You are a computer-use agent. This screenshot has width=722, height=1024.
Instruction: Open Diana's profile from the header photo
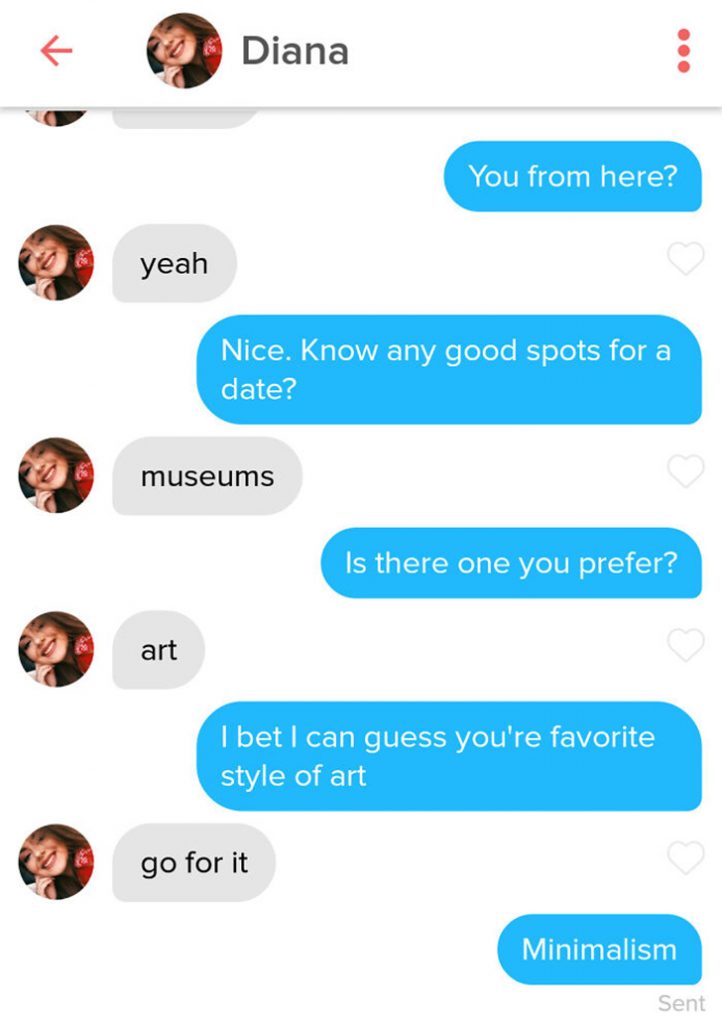[184, 51]
